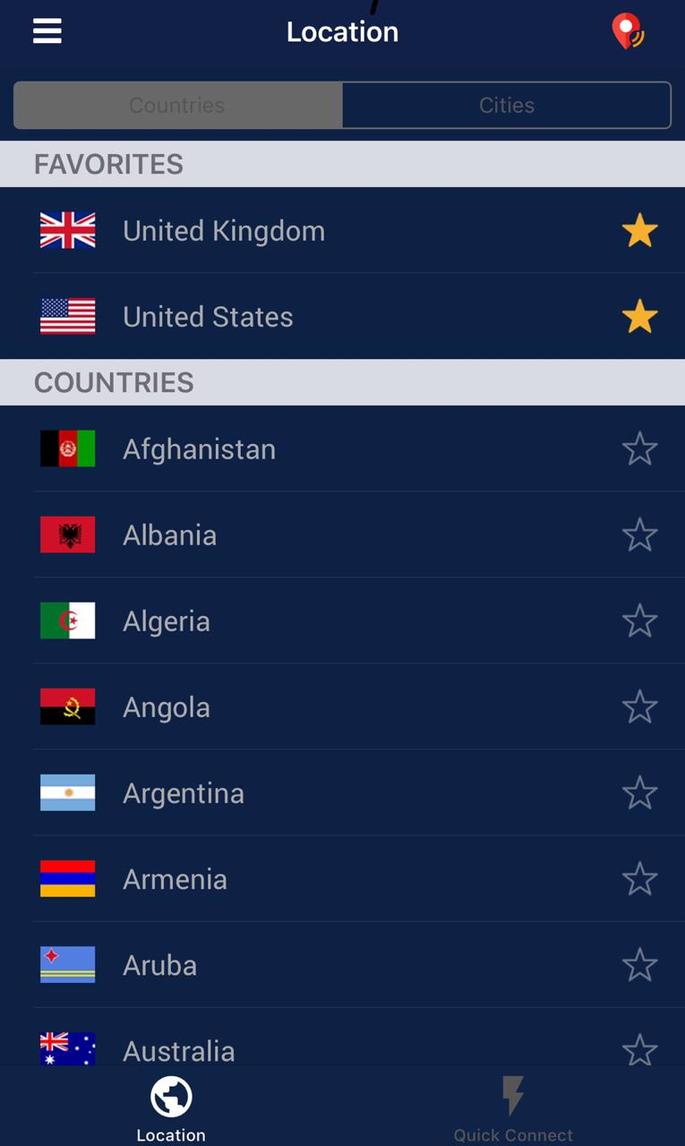Select Afghanistan as location
This screenshot has width=685, height=1146.
pyautogui.click(x=342, y=449)
